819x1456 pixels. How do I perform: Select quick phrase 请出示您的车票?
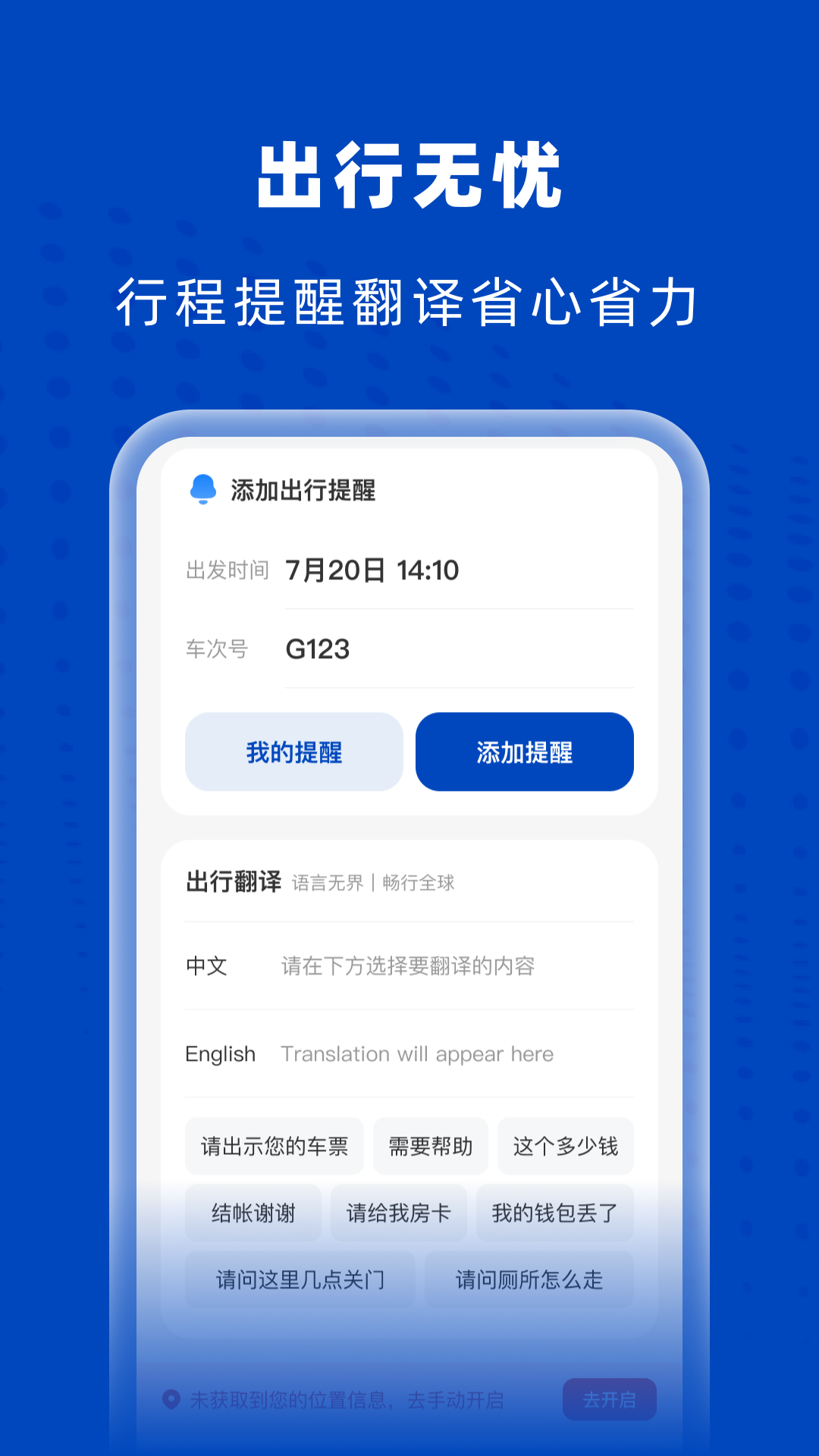click(x=275, y=1147)
